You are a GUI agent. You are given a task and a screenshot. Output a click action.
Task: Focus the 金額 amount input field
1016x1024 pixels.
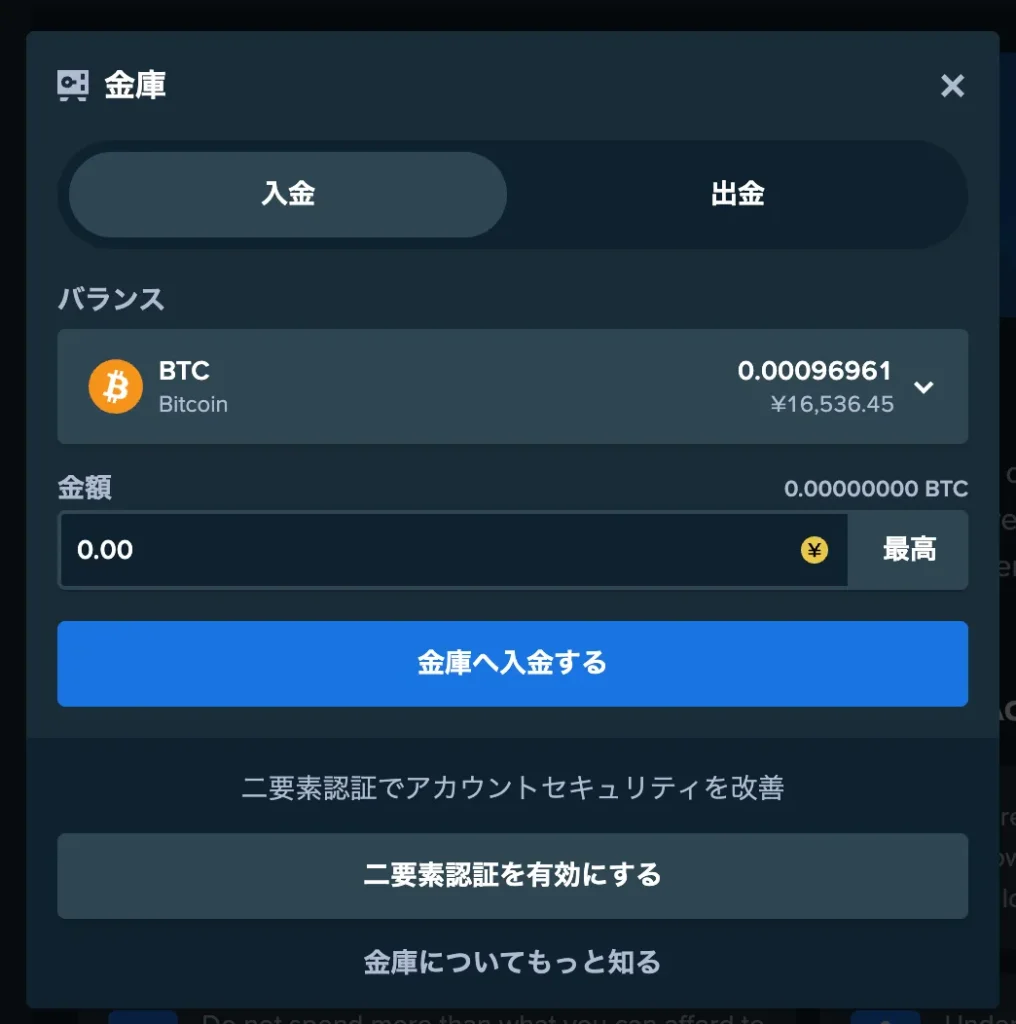(x=430, y=550)
